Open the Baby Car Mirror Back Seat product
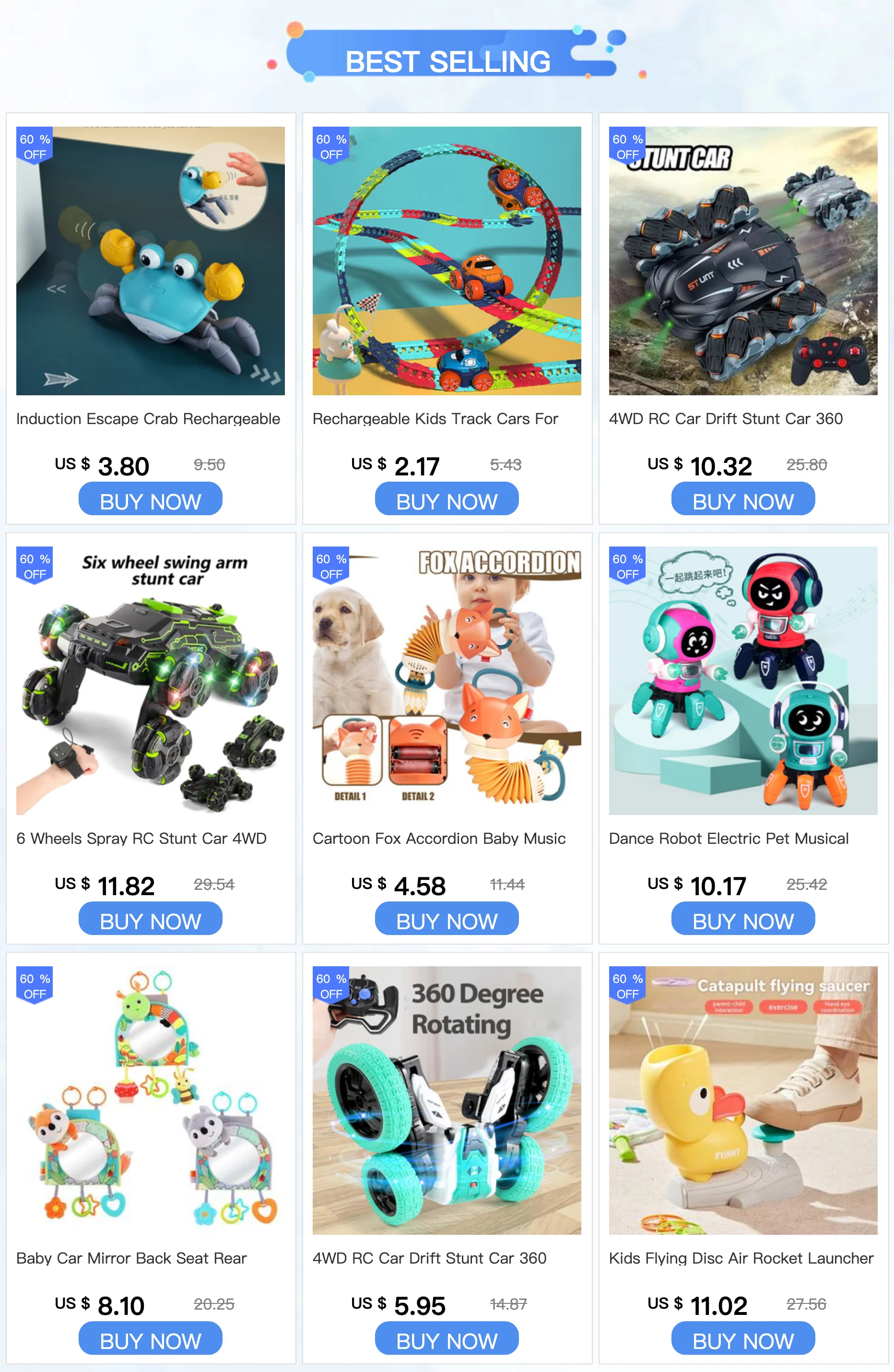The image size is (894, 1372). (x=150, y=1100)
